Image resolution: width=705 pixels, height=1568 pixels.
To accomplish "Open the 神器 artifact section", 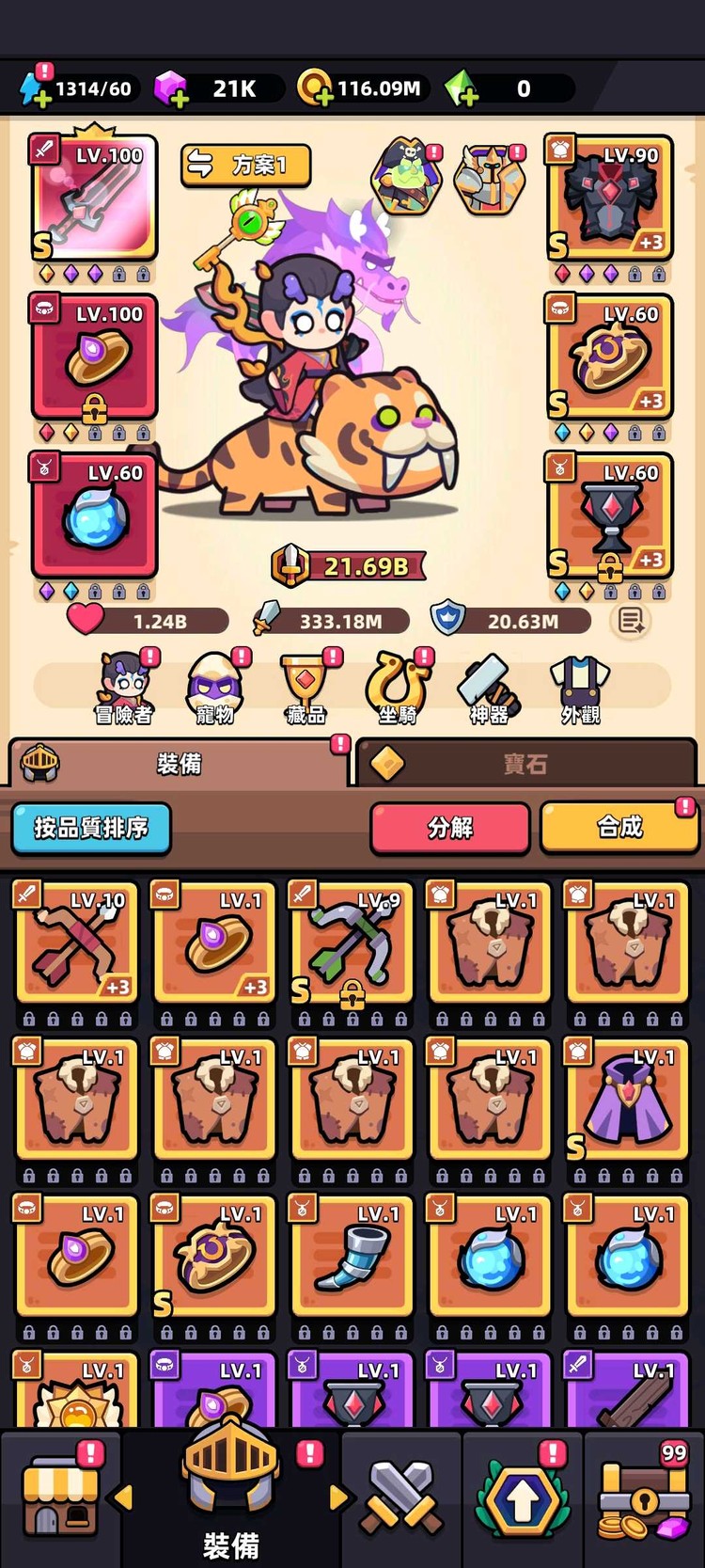I will coord(488,689).
